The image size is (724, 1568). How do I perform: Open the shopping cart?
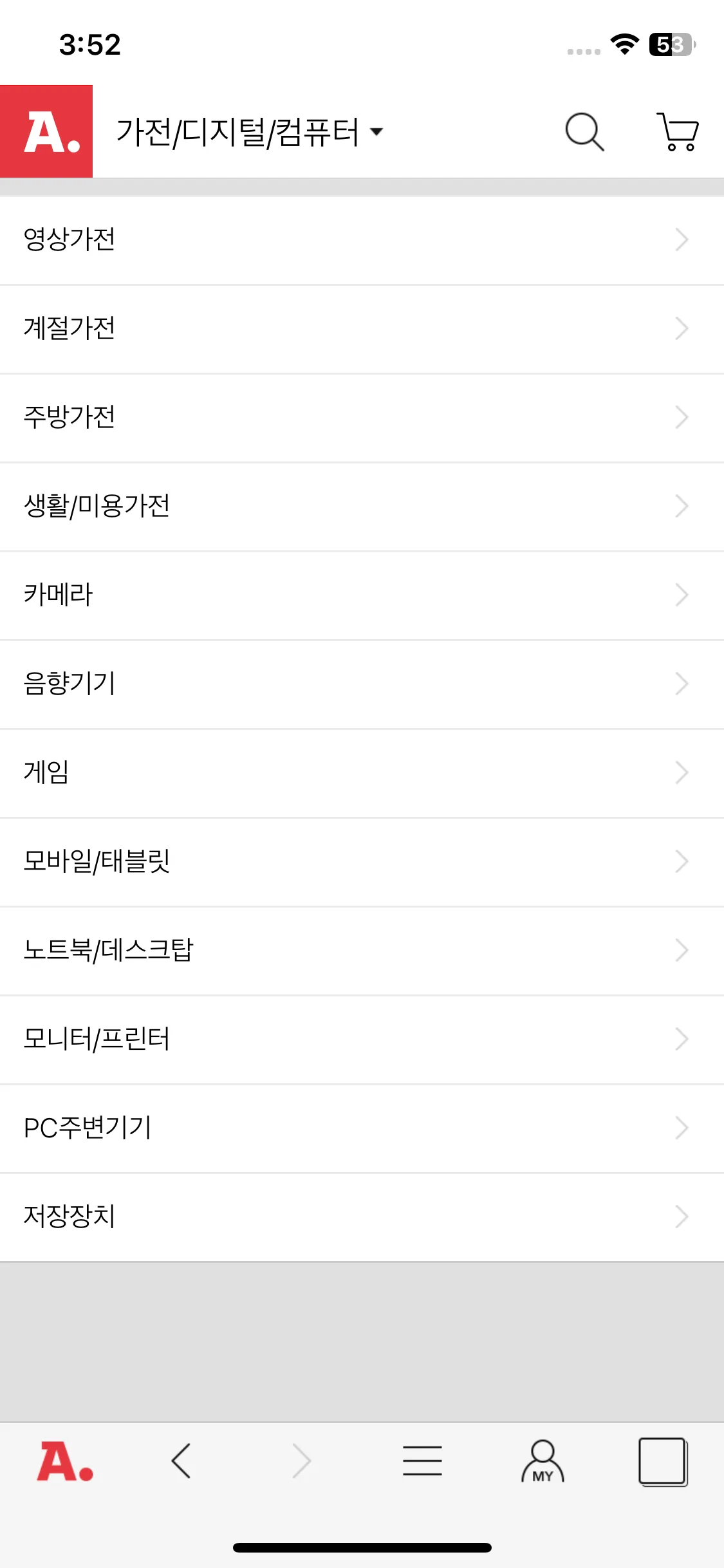tap(678, 132)
